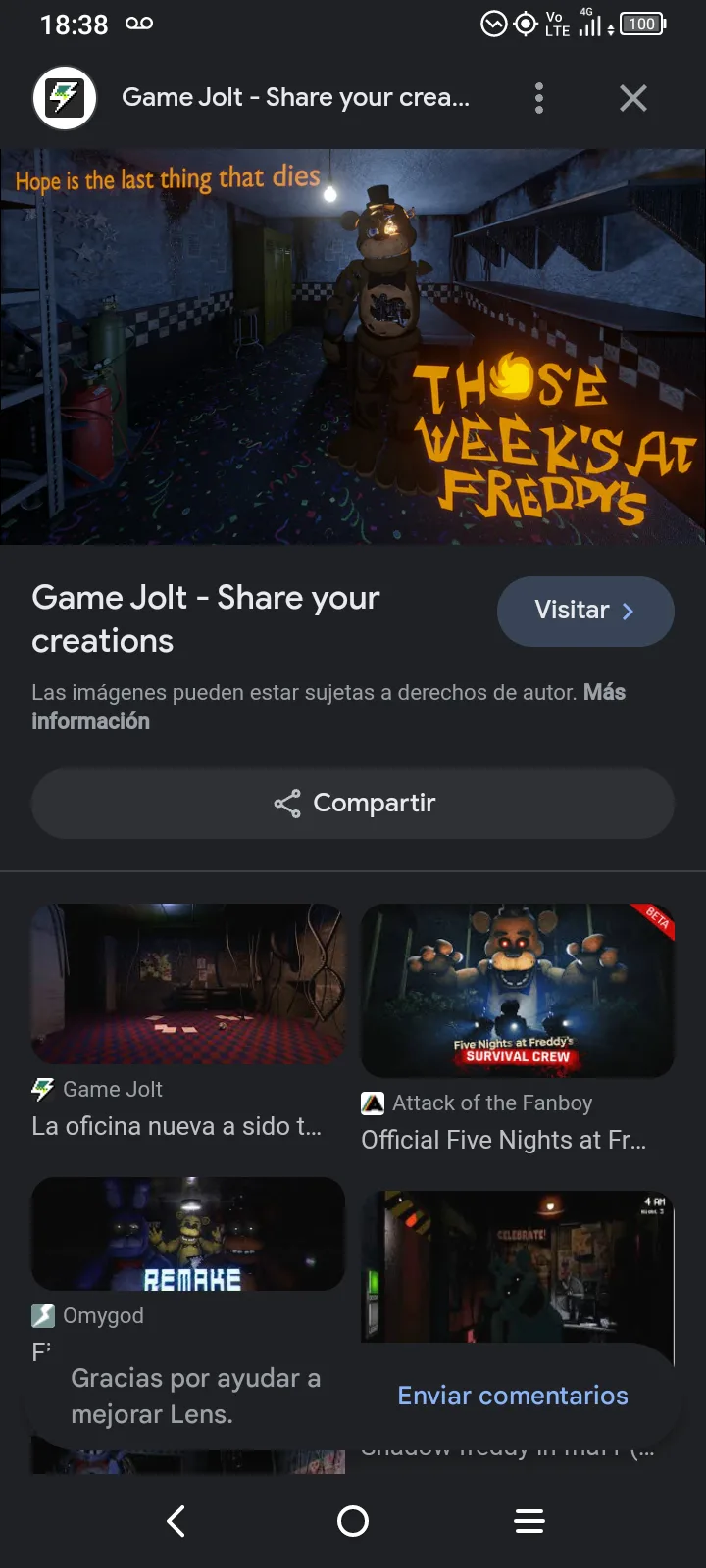
Task: Tap Enviar comentarios
Action: click(x=513, y=1396)
